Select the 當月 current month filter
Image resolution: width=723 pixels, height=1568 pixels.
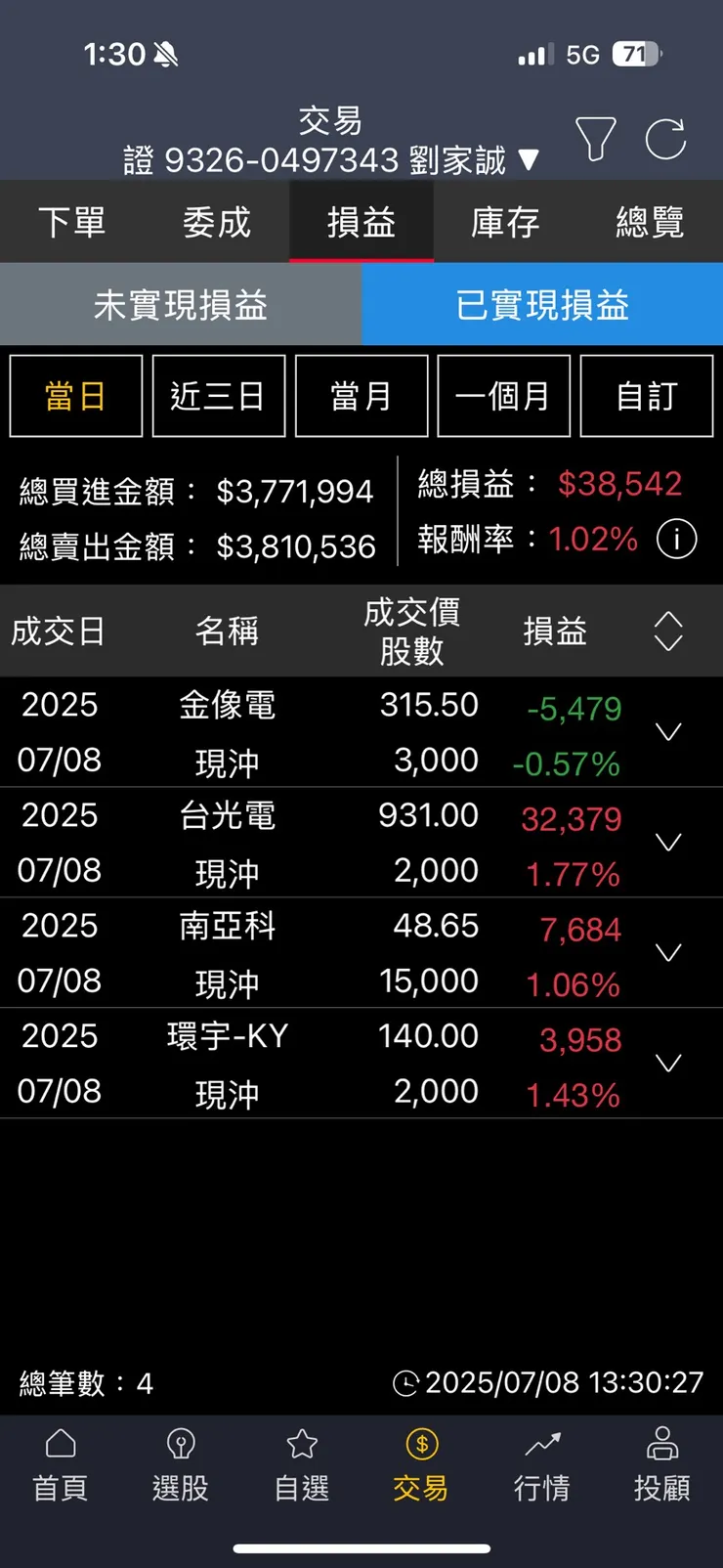coord(361,396)
